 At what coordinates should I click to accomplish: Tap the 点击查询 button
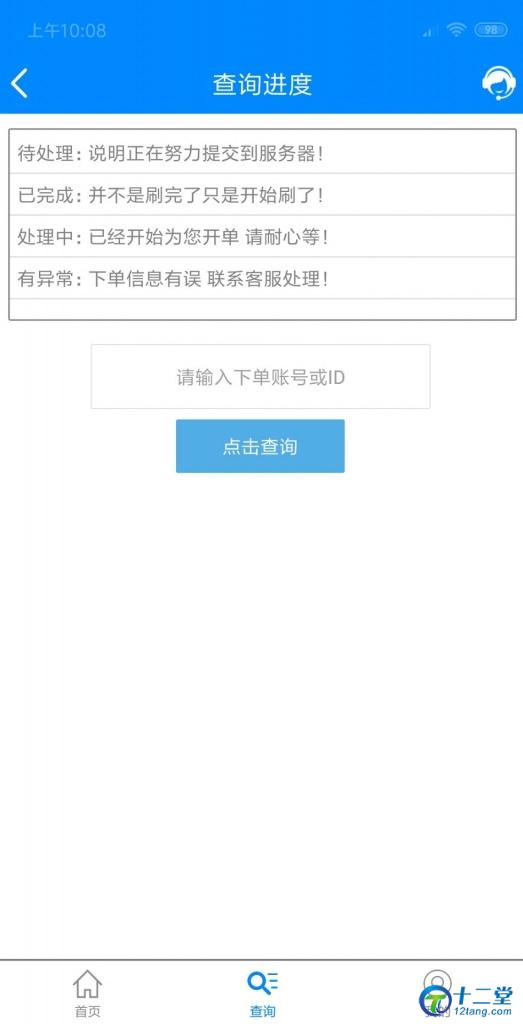260,446
